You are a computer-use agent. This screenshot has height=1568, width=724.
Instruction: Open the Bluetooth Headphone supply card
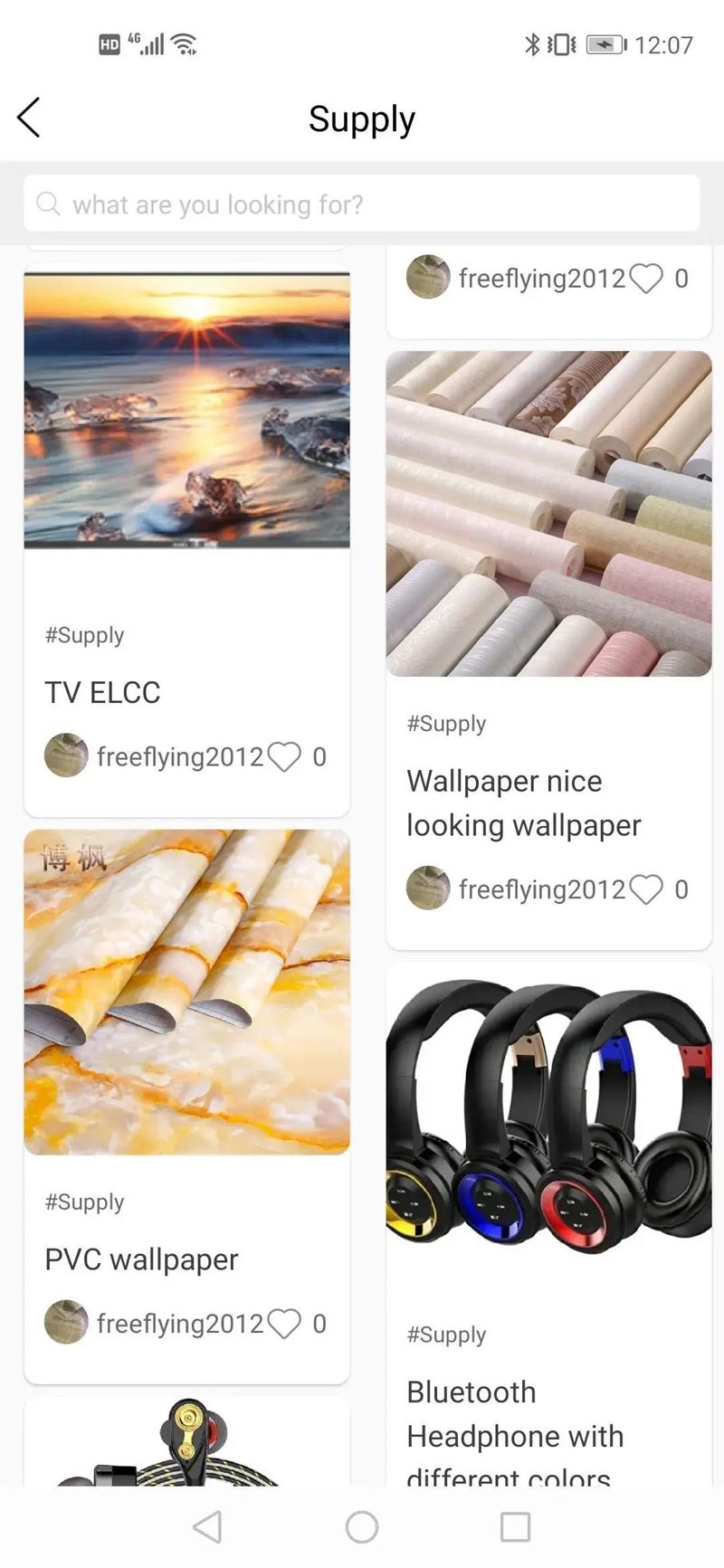point(548,1224)
